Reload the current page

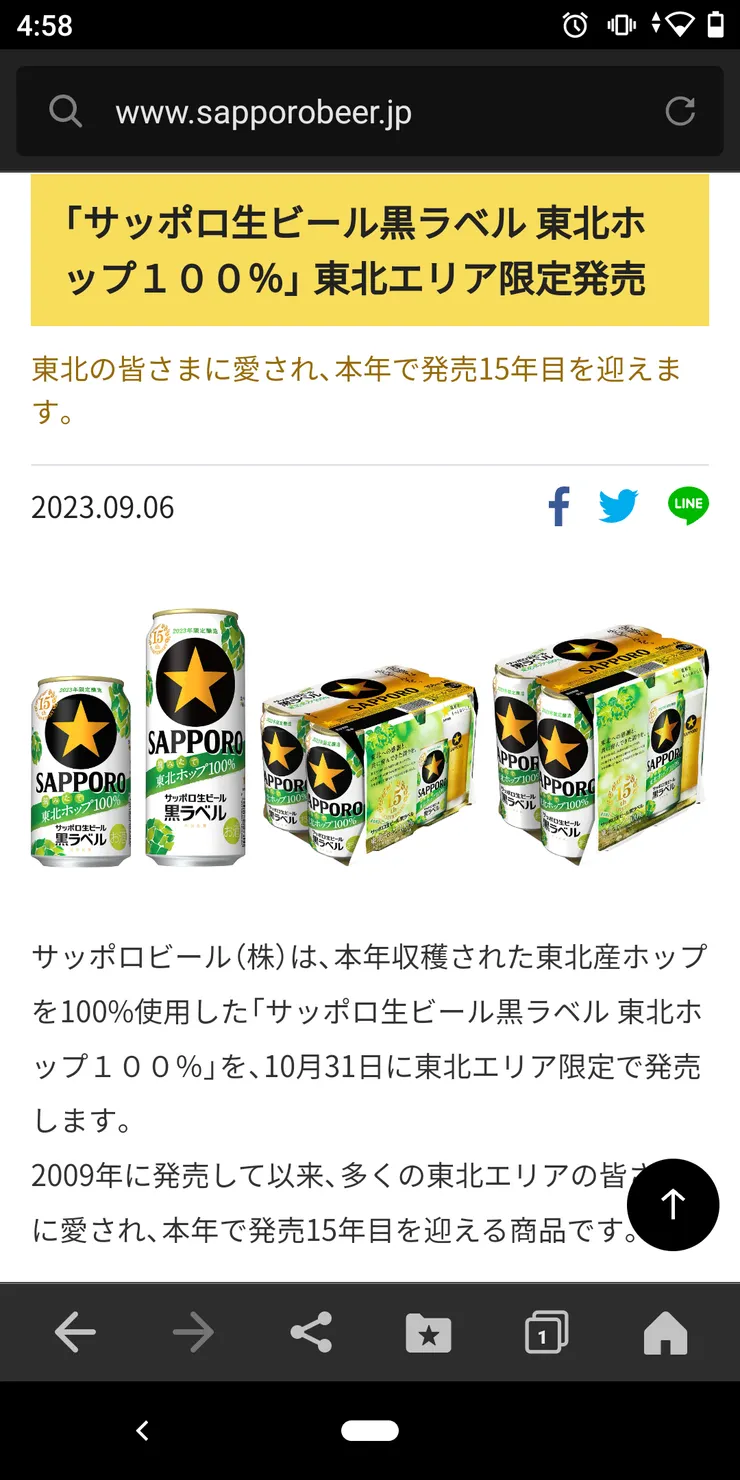tap(680, 111)
